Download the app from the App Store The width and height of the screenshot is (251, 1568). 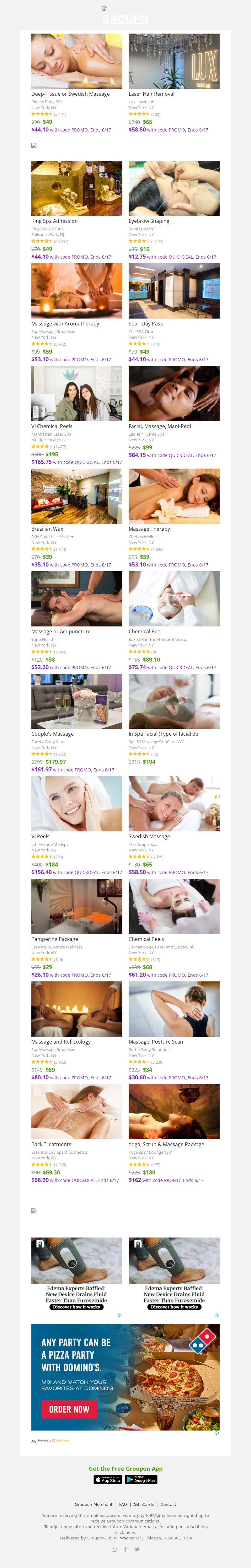[108, 1480]
